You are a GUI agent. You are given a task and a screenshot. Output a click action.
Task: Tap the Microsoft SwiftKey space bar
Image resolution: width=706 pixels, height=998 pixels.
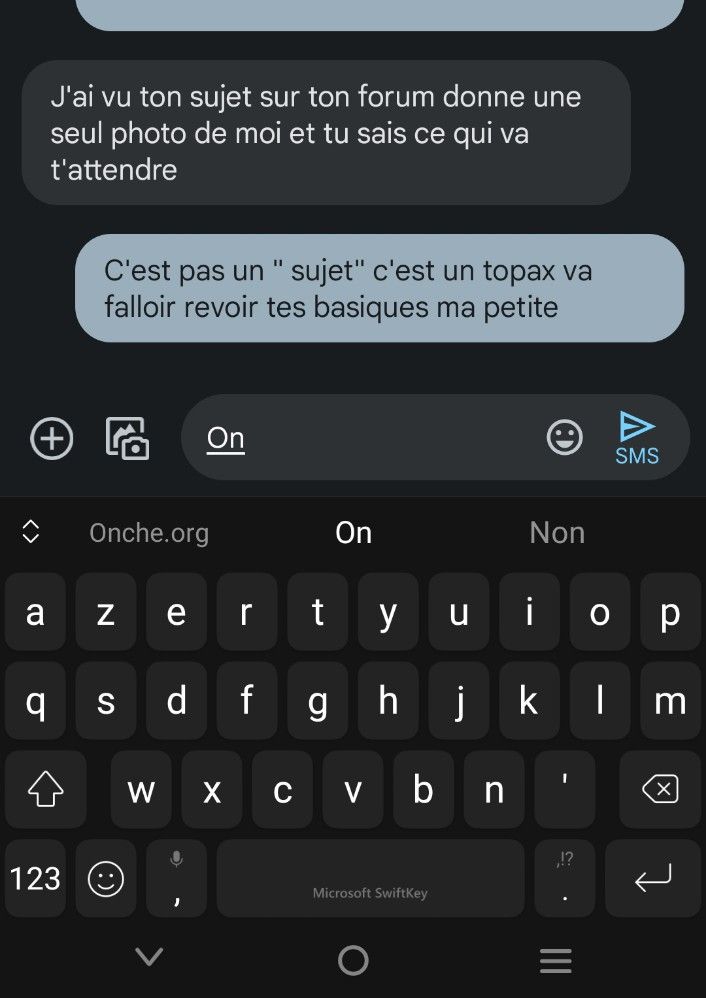370,879
